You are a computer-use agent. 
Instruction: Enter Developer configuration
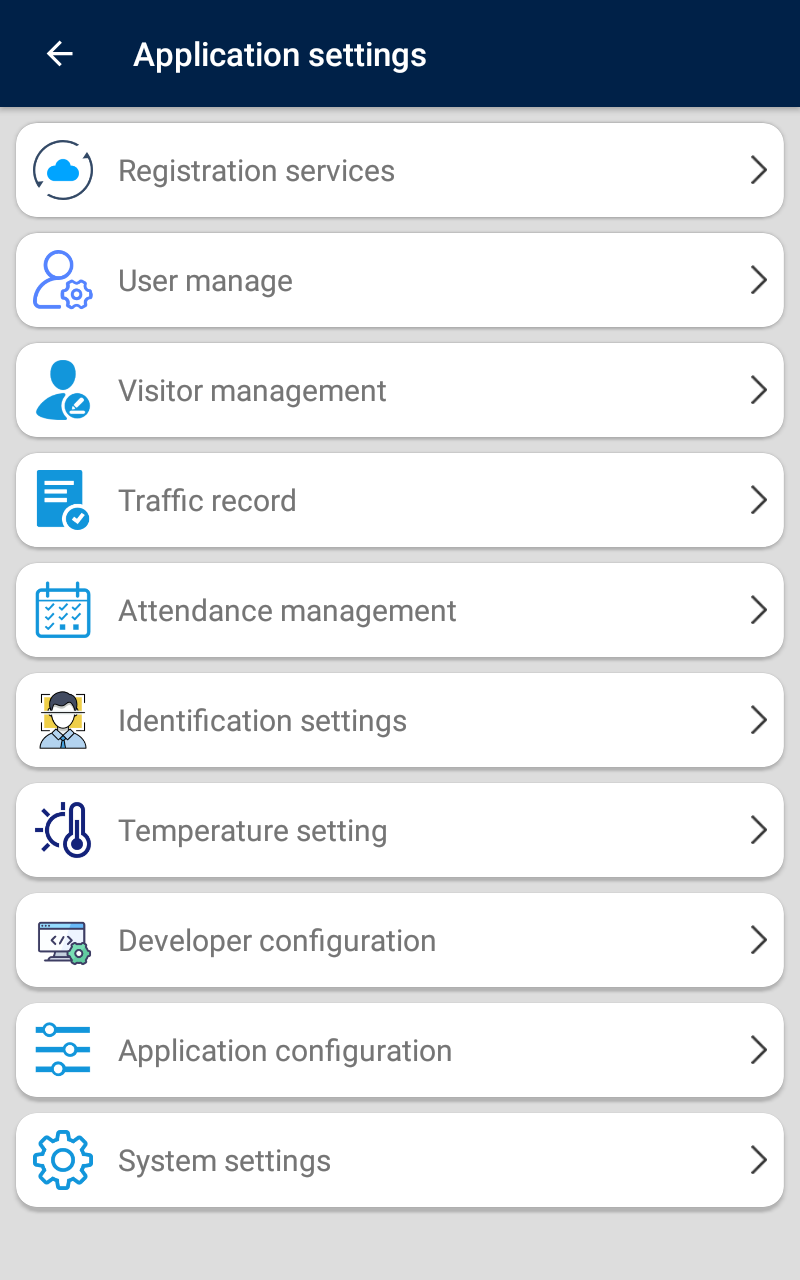(400, 940)
